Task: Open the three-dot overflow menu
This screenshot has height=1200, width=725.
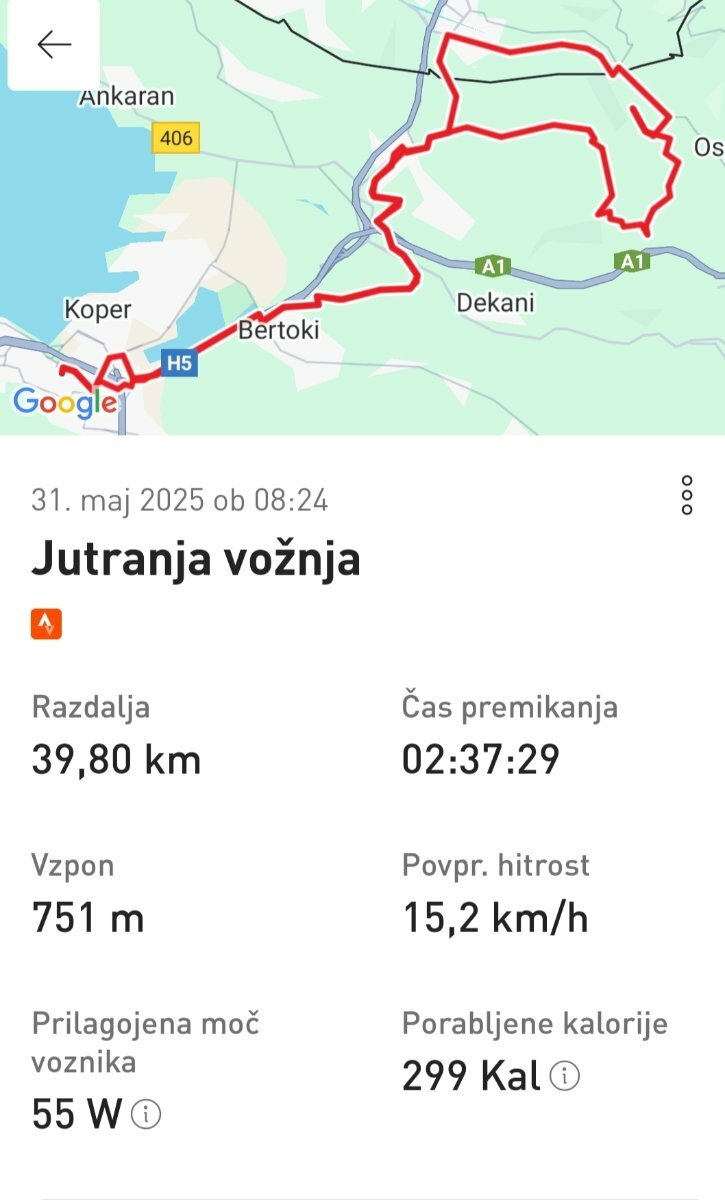Action: [687, 495]
